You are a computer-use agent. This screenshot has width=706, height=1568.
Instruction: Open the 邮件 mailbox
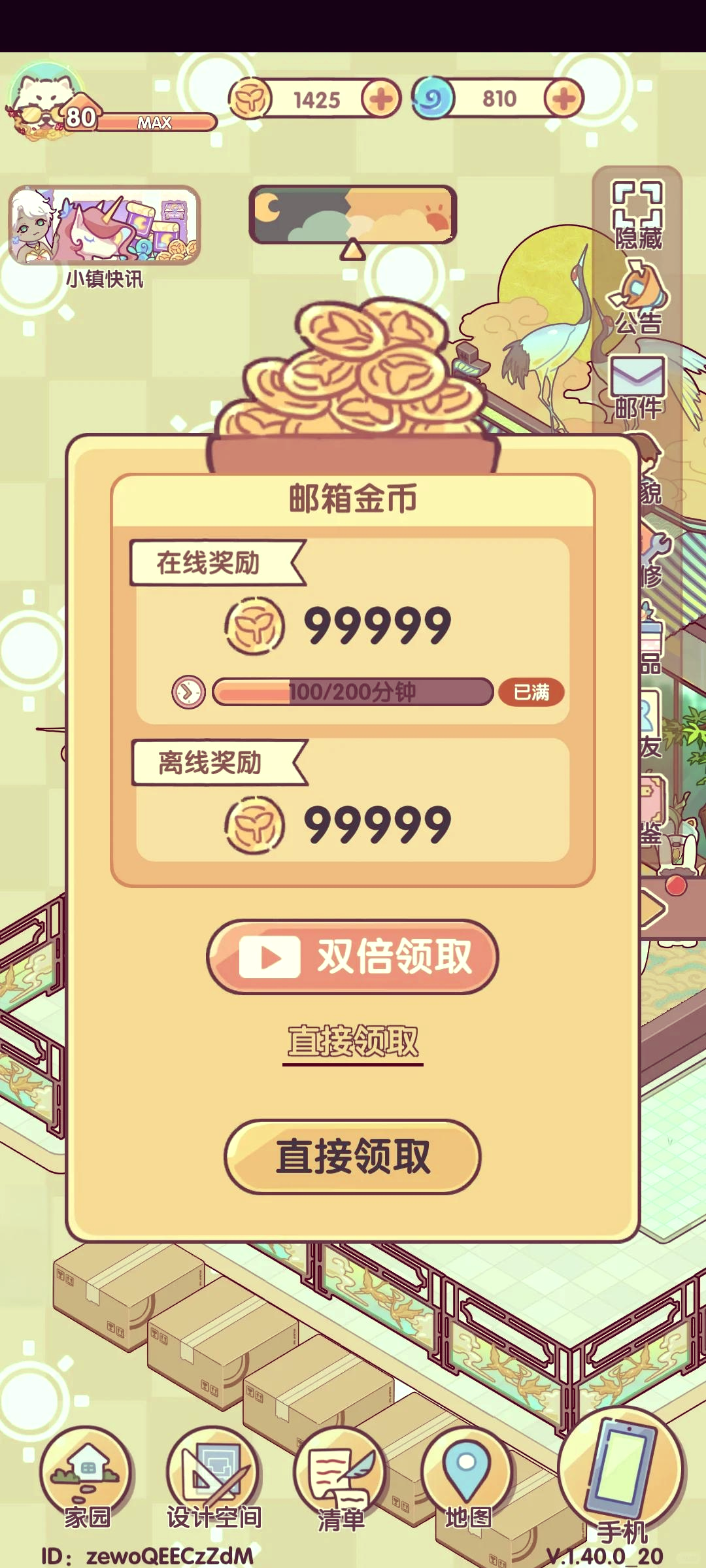point(637,387)
